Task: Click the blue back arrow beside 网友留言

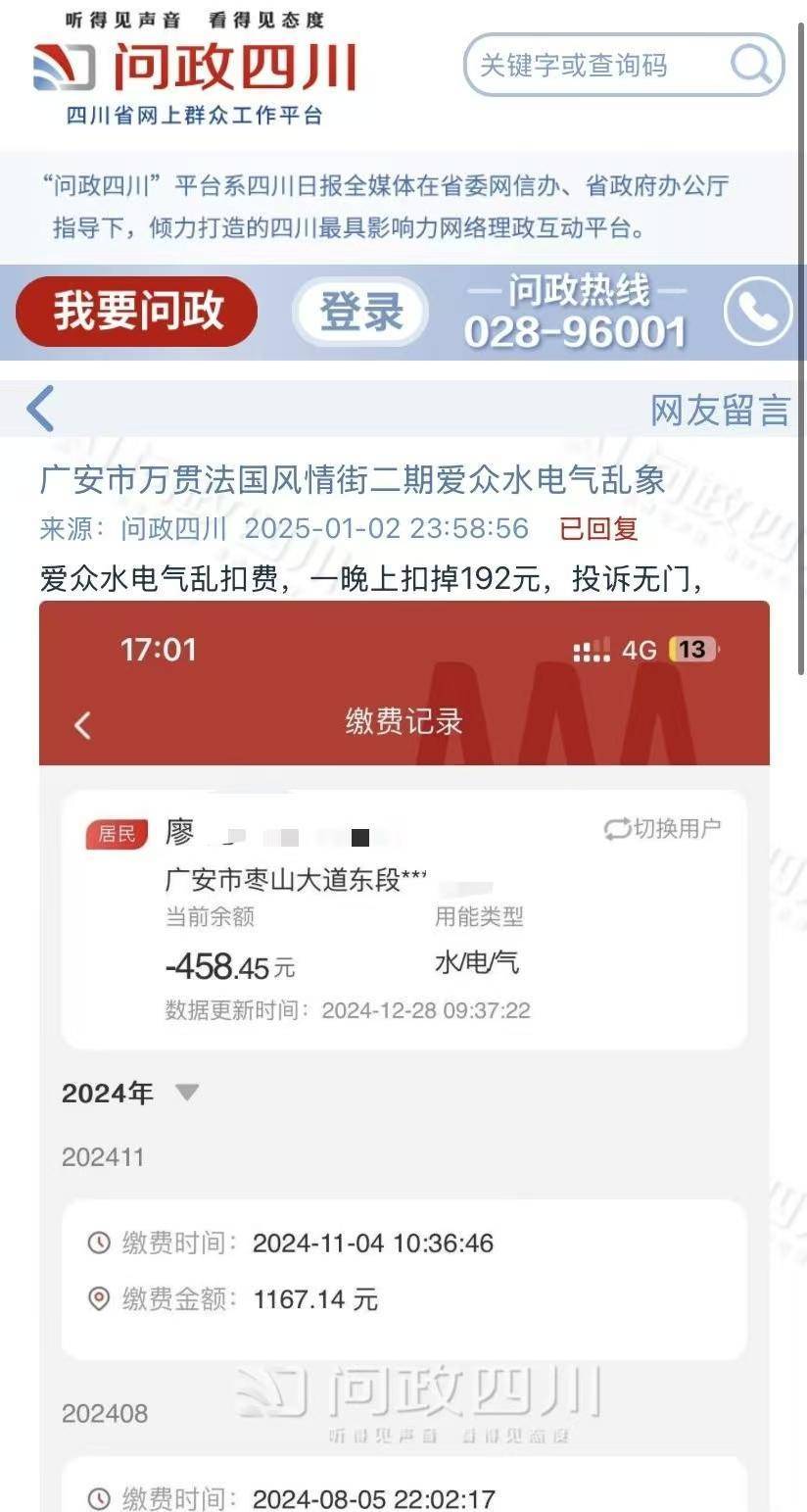Action: pos(37,409)
